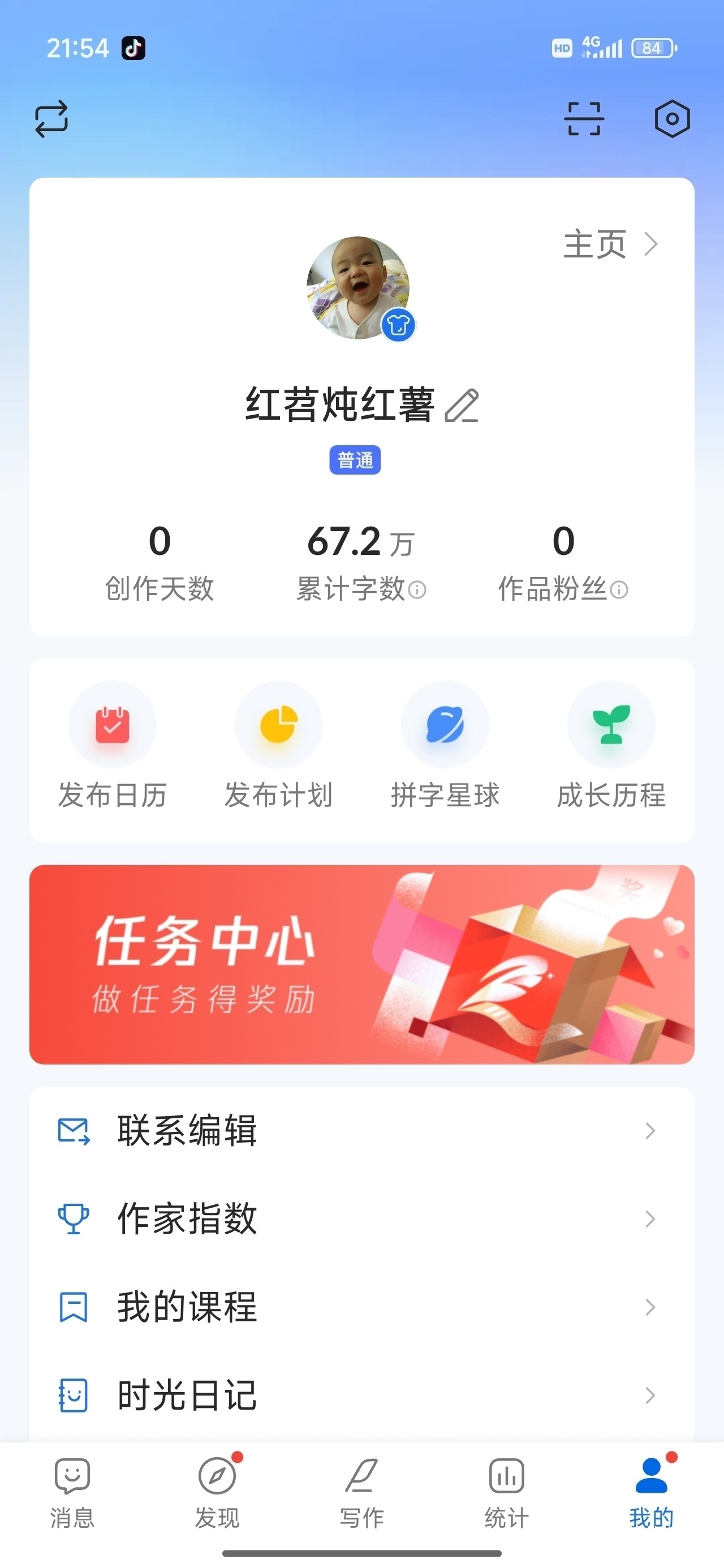Open 我的课程 row
Viewport: 724px width, 1568px height.
(x=361, y=1307)
